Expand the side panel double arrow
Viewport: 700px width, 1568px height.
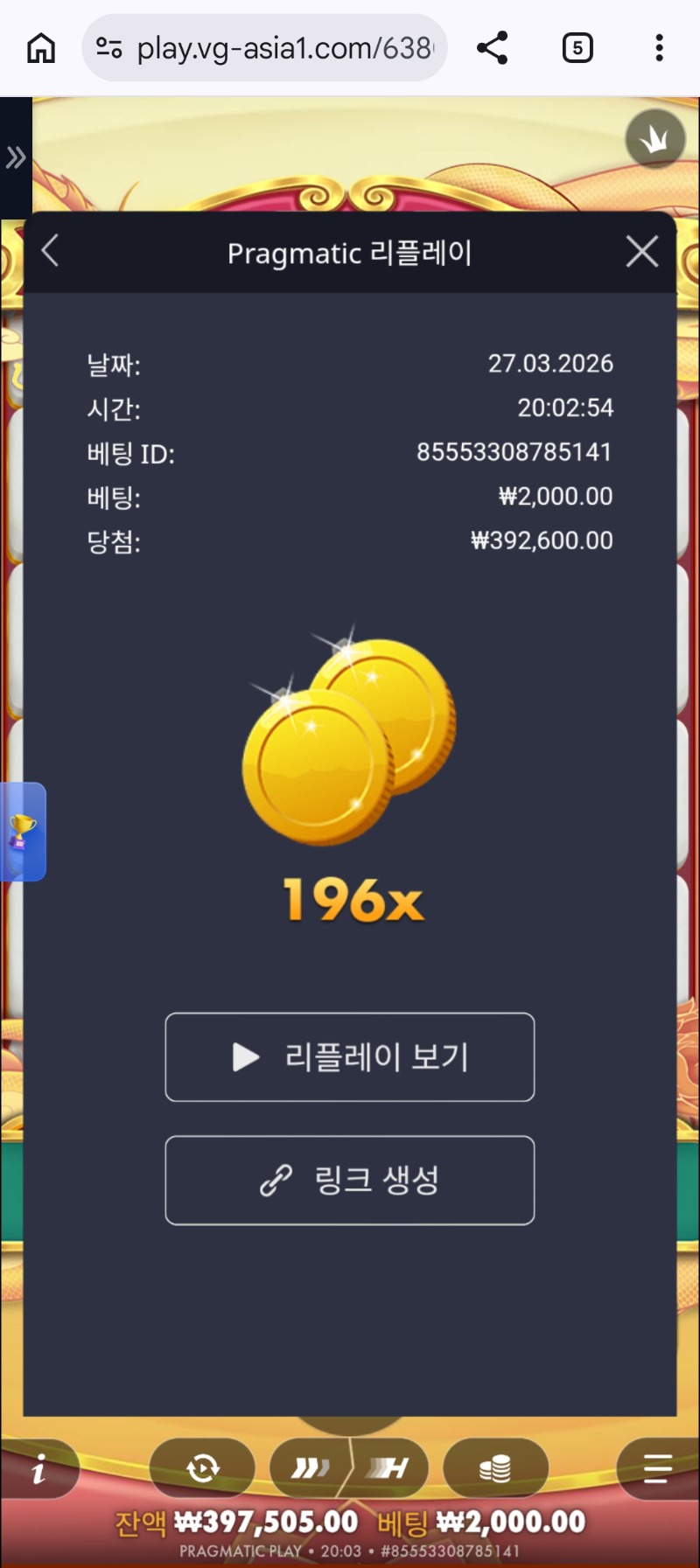[16, 158]
